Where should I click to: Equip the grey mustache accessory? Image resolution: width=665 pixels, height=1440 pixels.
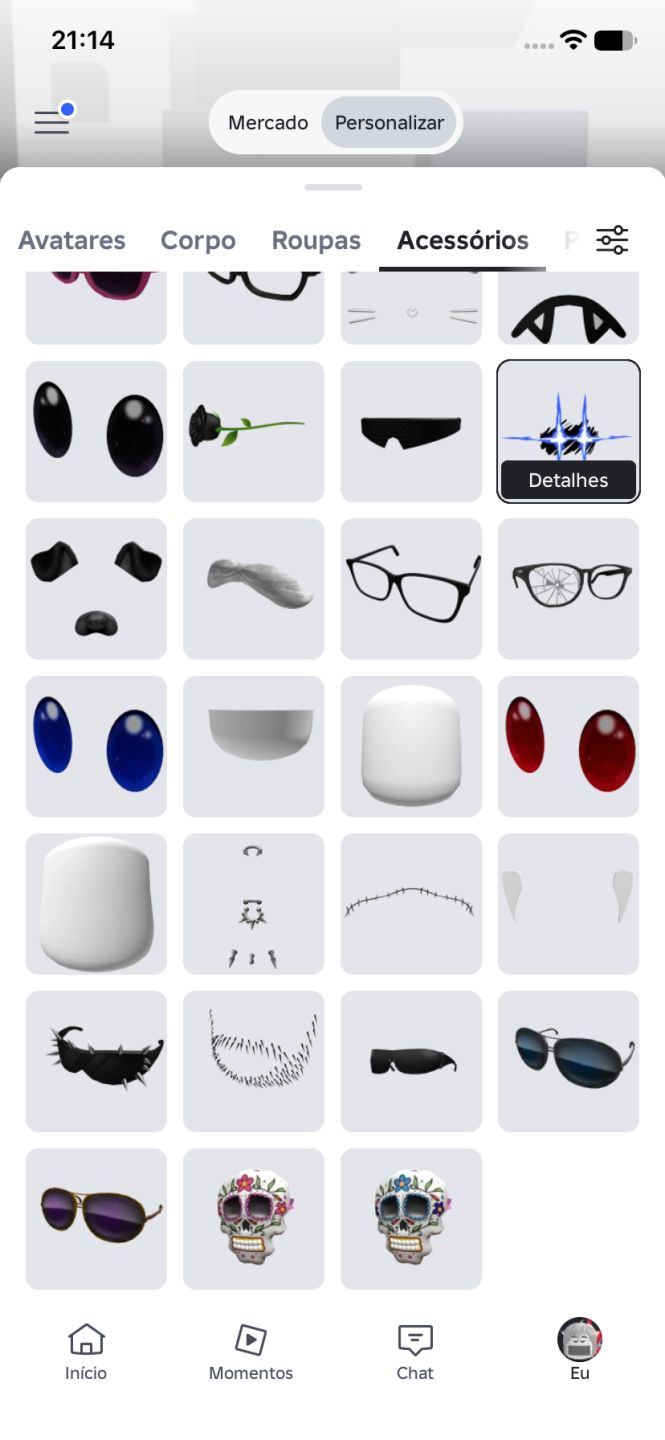tap(254, 589)
